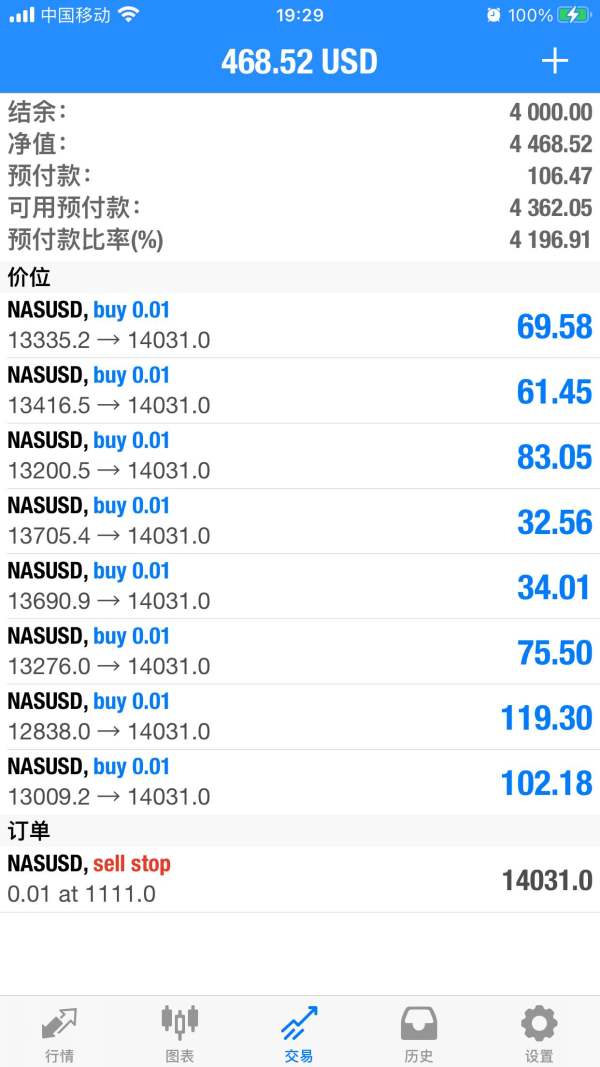Open the NASUSD sell stop pending order
This screenshot has height=1067, width=600.
tap(300, 879)
